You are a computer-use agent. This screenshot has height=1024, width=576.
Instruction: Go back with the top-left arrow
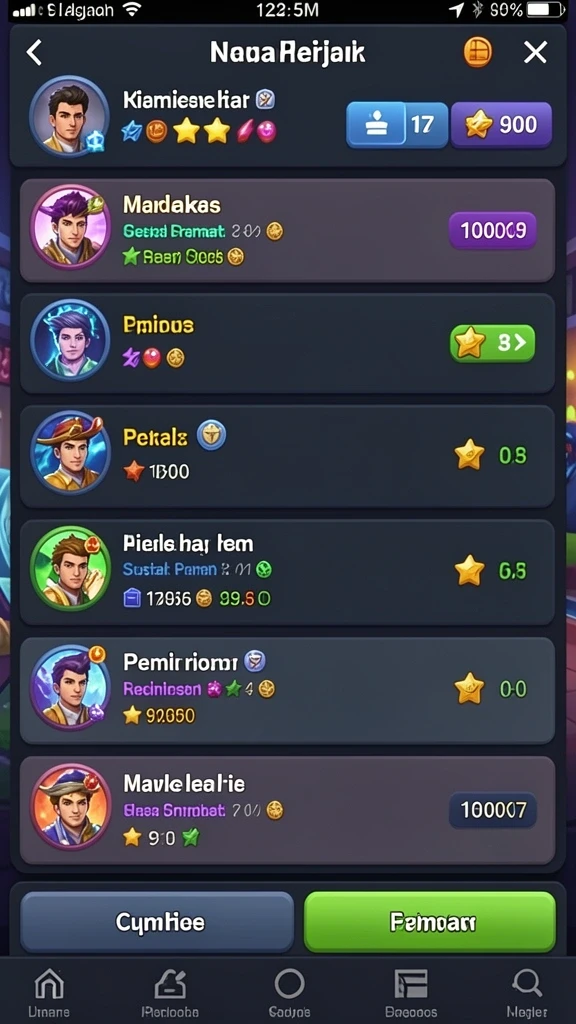(34, 52)
